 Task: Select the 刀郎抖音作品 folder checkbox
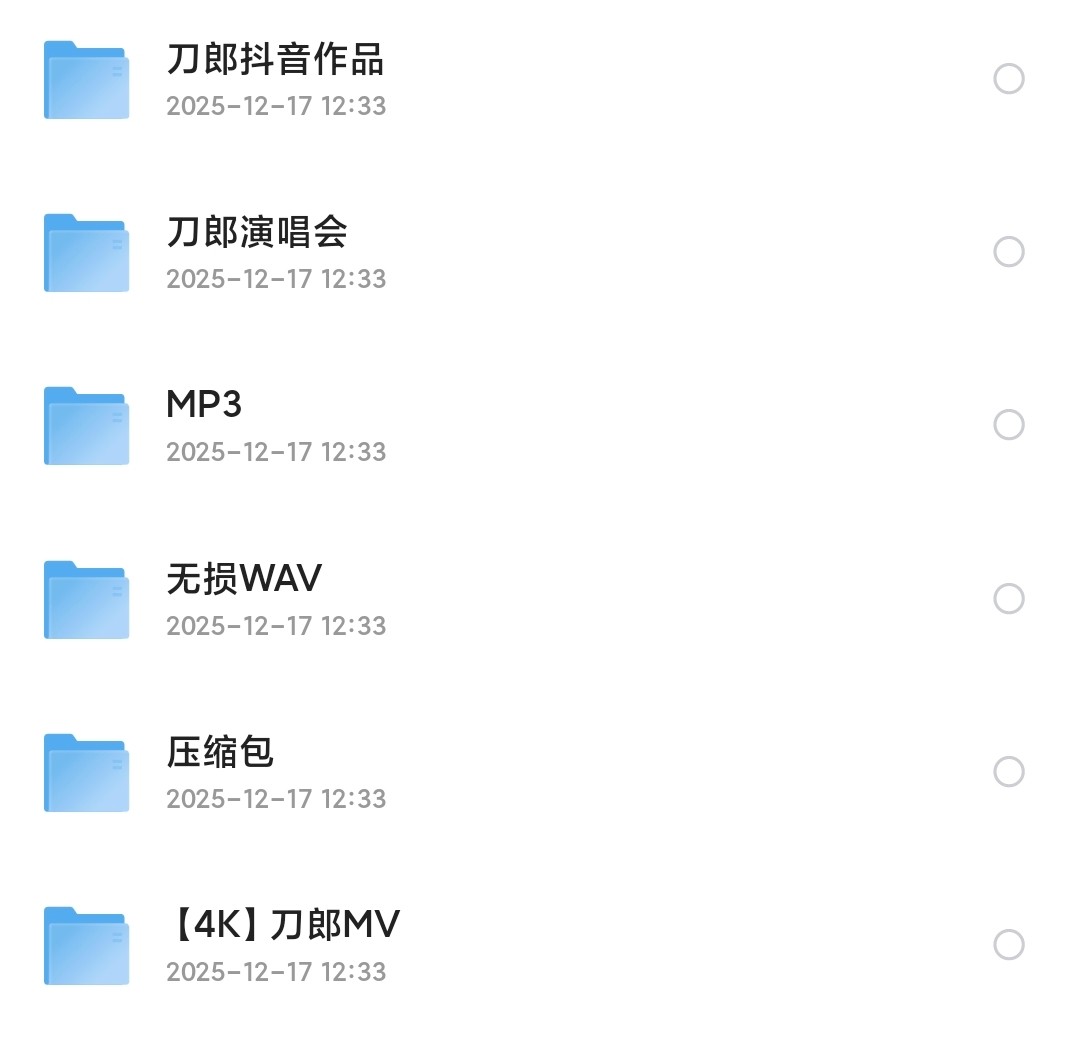point(1009,79)
